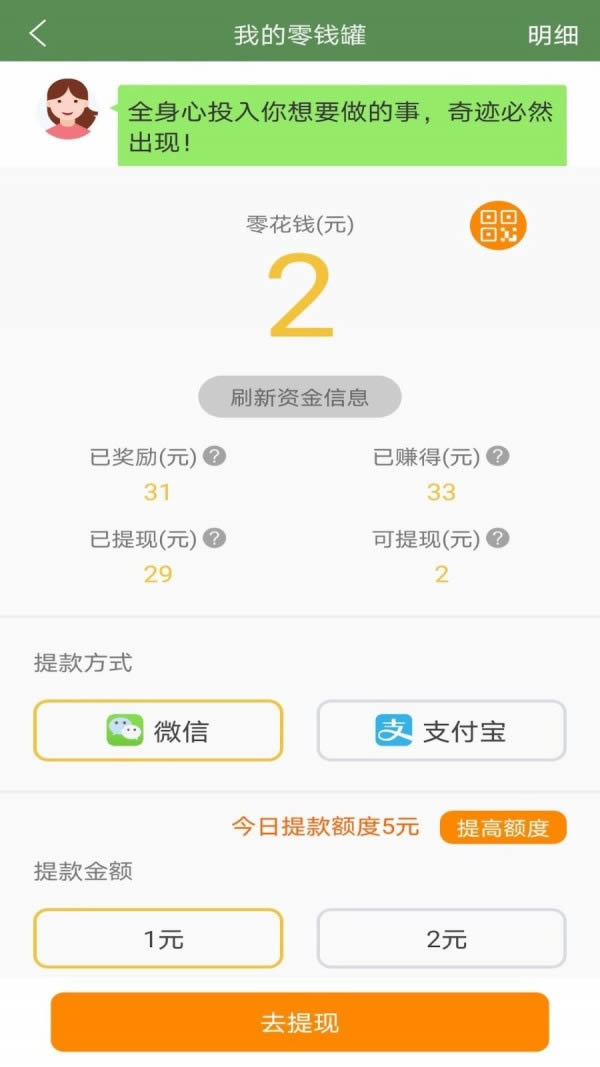Open the orange QR code button
This screenshot has width=600, height=1067.
pyautogui.click(x=497, y=225)
